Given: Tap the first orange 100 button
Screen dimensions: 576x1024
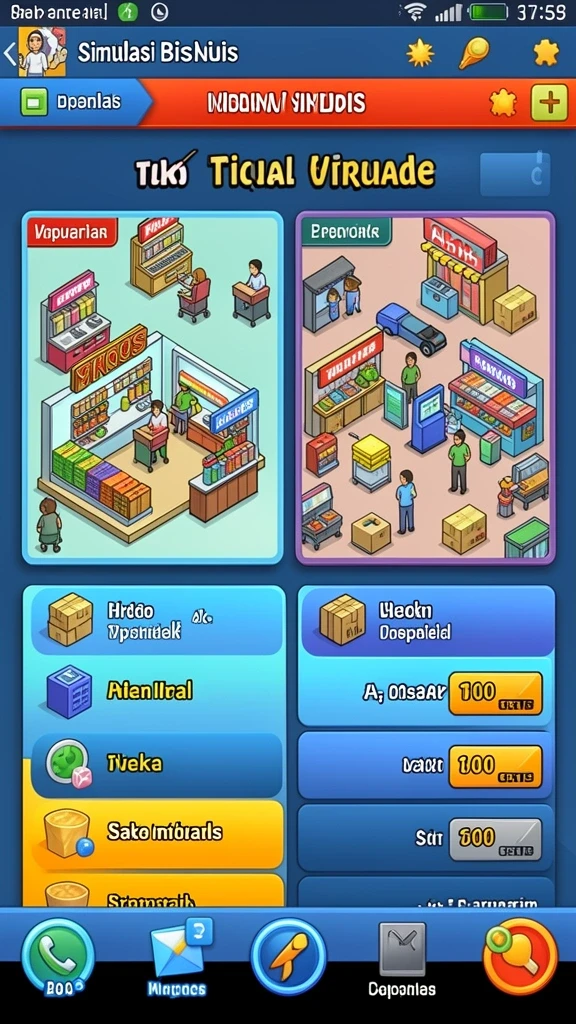Looking at the screenshot, I should 496,693.
